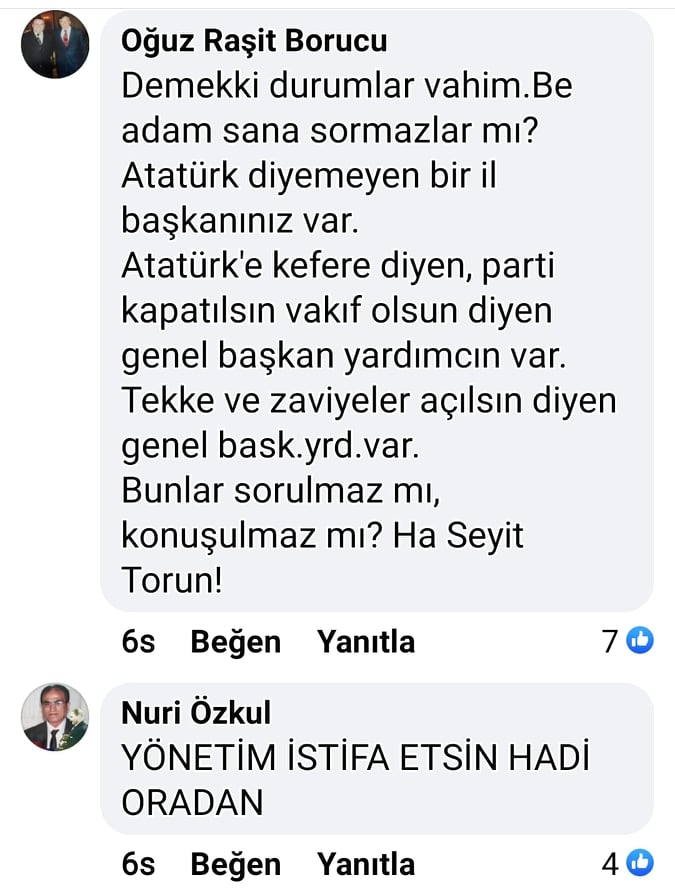This screenshot has width=675, height=894.
Task: View the 4 reactions on Nuri's comment
Action: (628, 862)
